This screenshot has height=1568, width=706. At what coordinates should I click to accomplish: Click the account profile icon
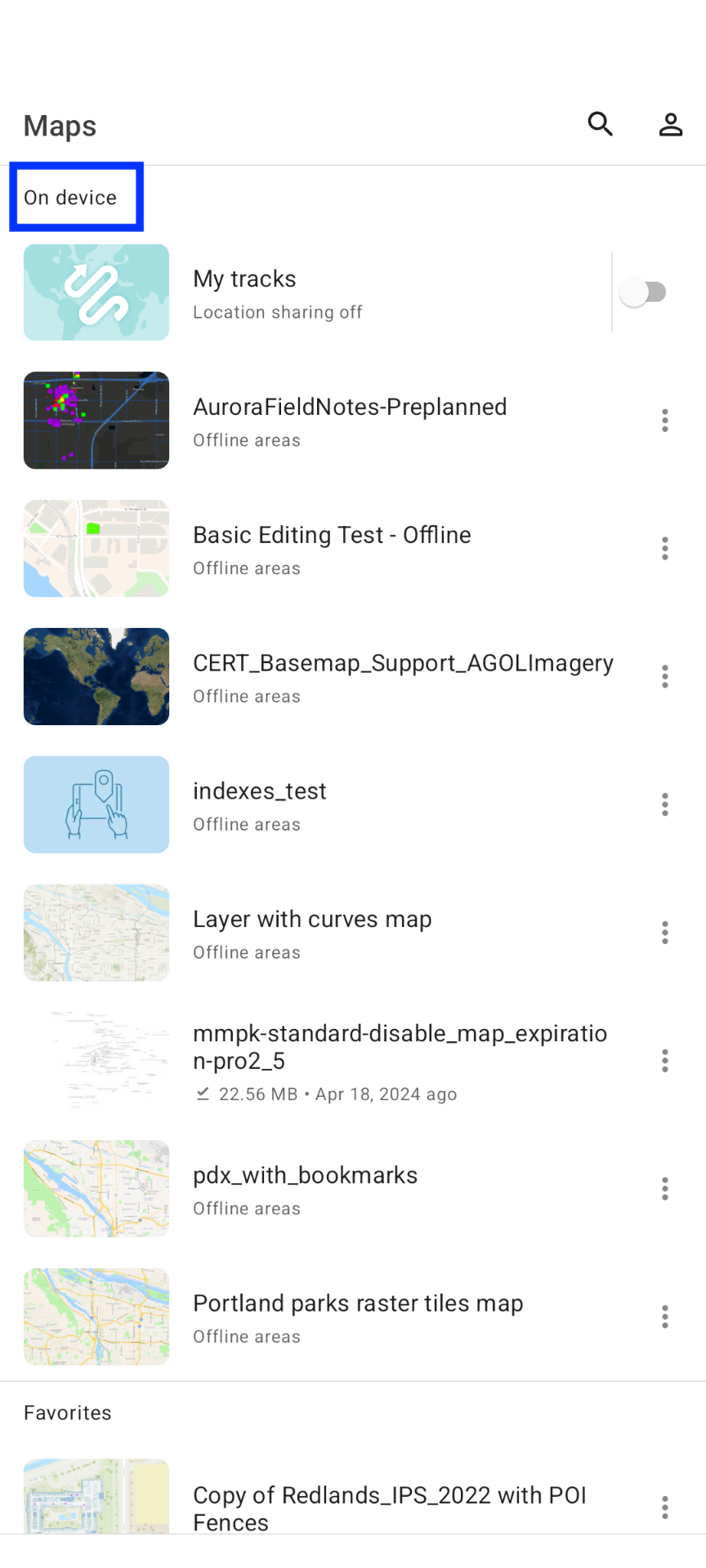tap(670, 124)
